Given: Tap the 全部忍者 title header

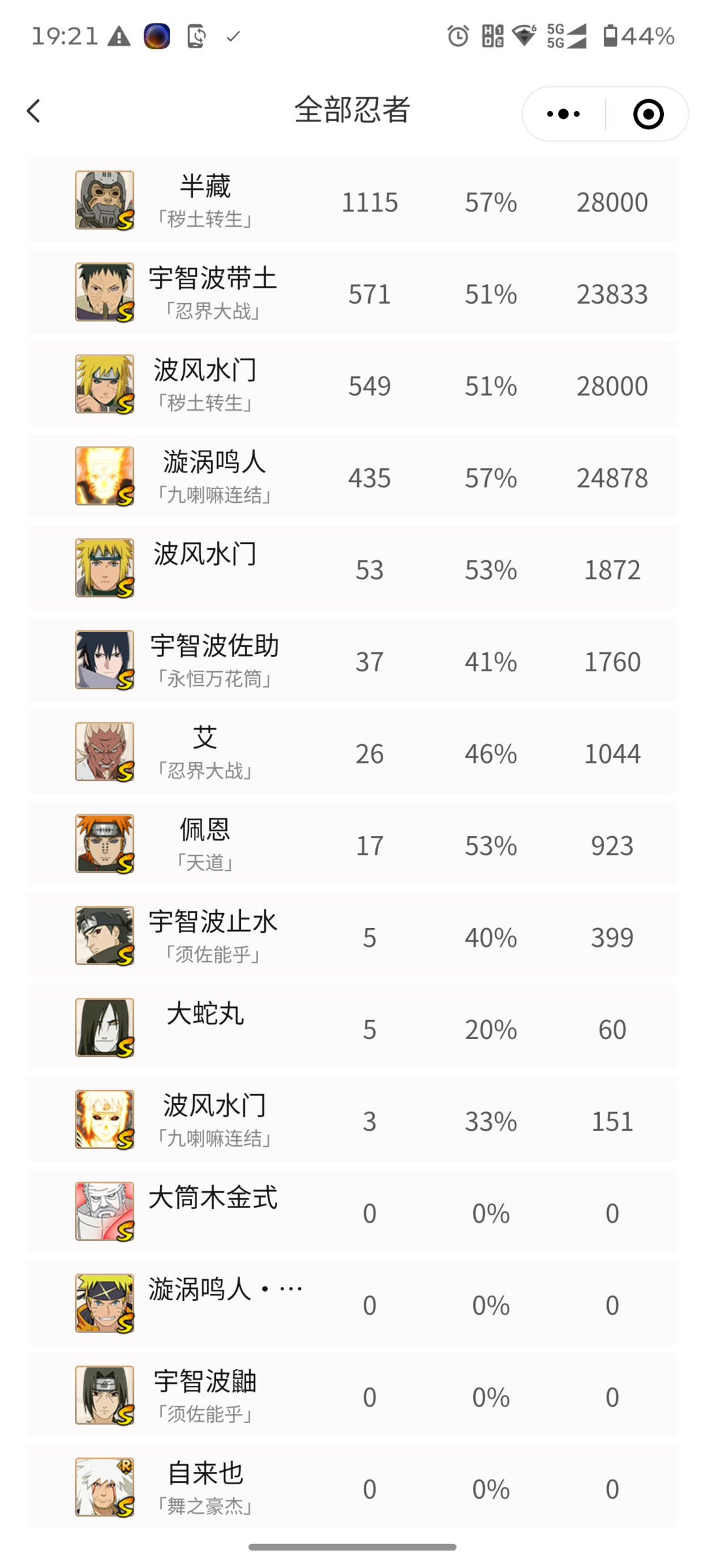Looking at the screenshot, I should (352, 111).
